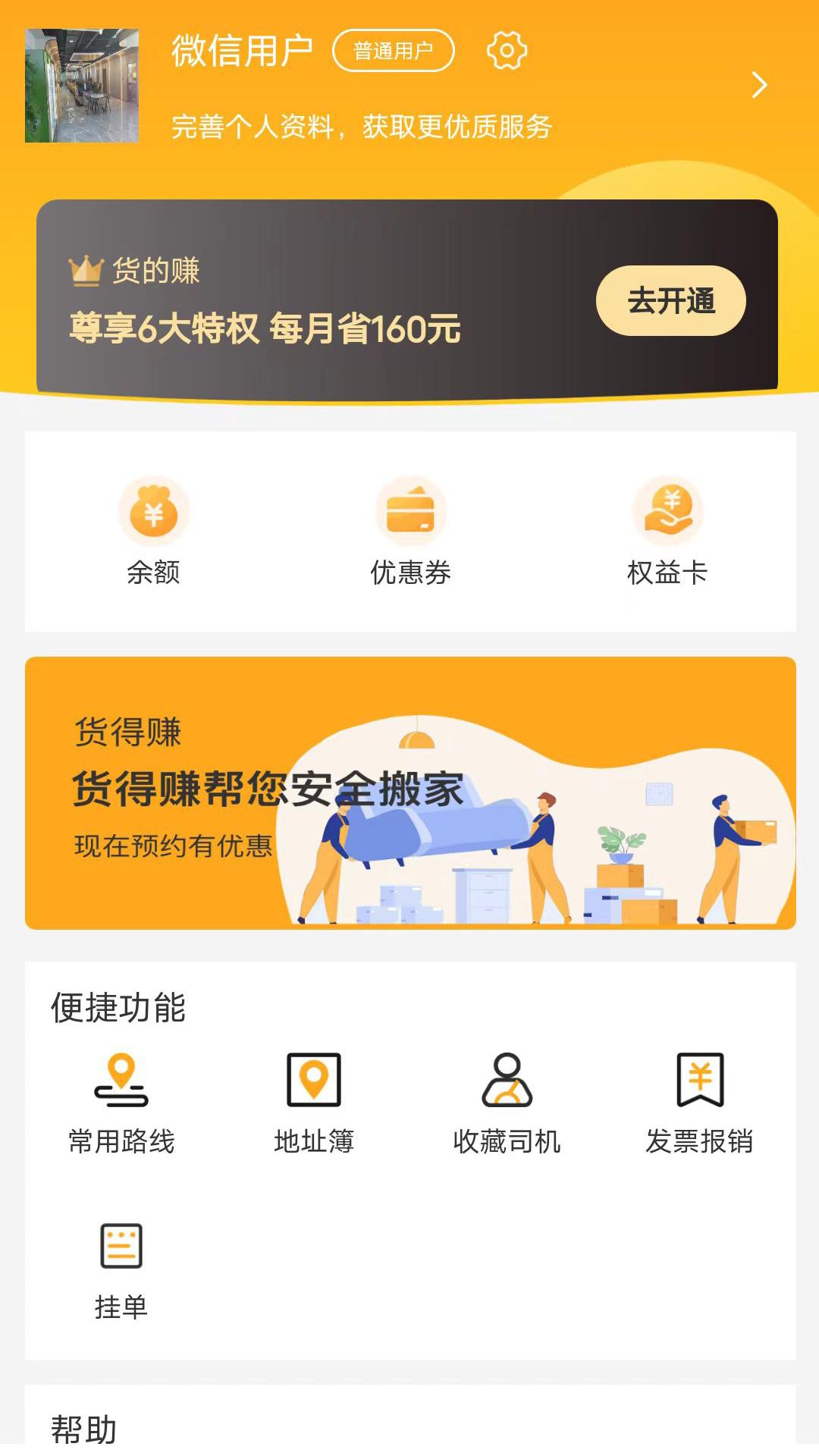Tap the 去开通 activation button

click(x=672, y=300)
